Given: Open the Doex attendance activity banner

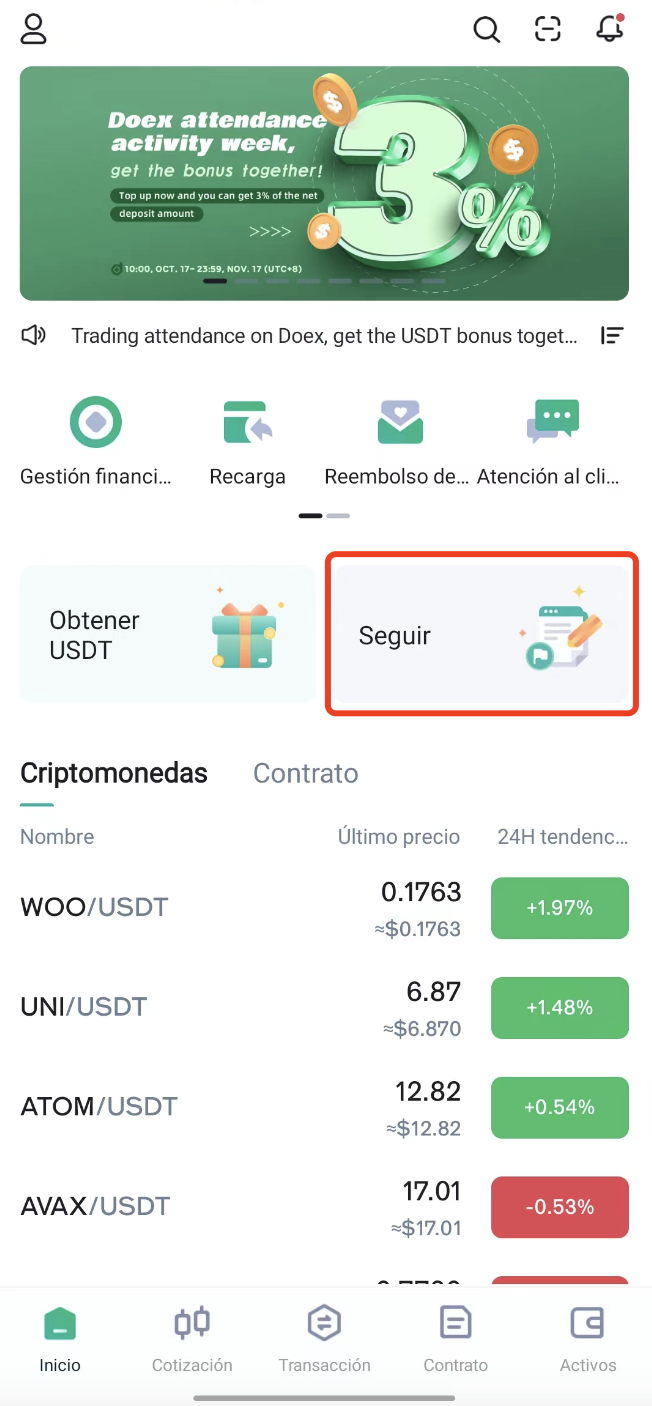Looking at the screenshot, I should [324, 183].
